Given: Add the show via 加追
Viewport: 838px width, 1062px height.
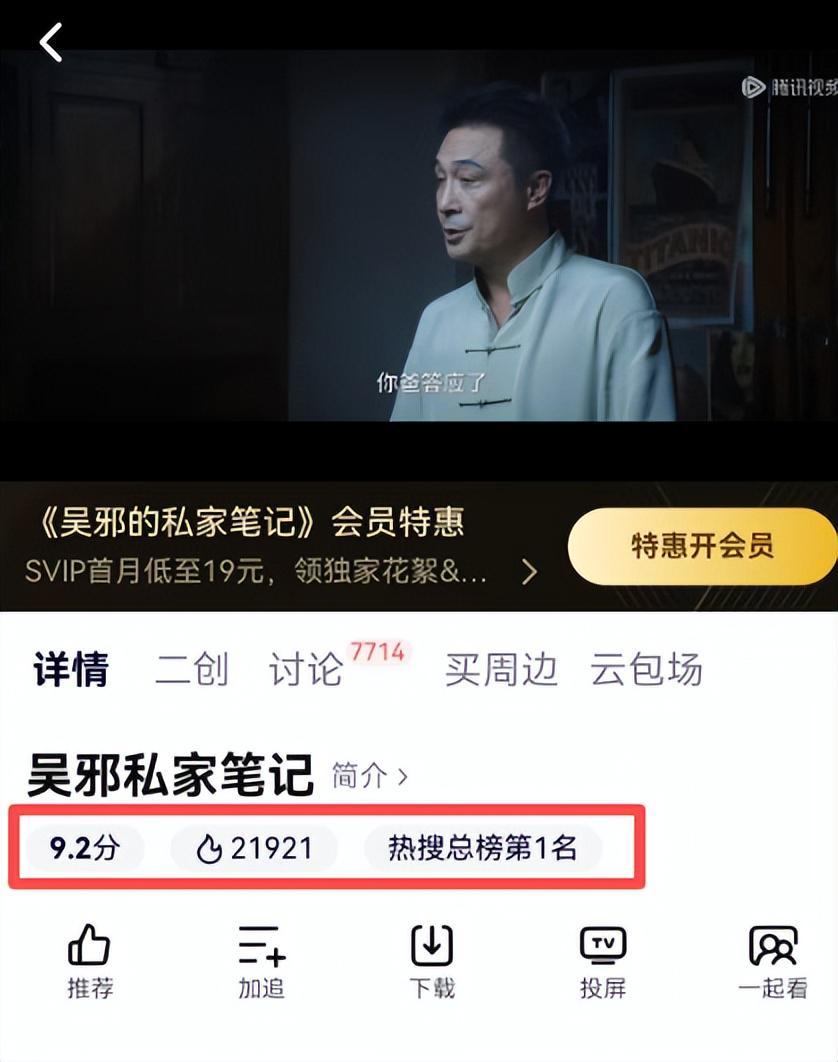Looking at the screenshot, I should point(261,961).
